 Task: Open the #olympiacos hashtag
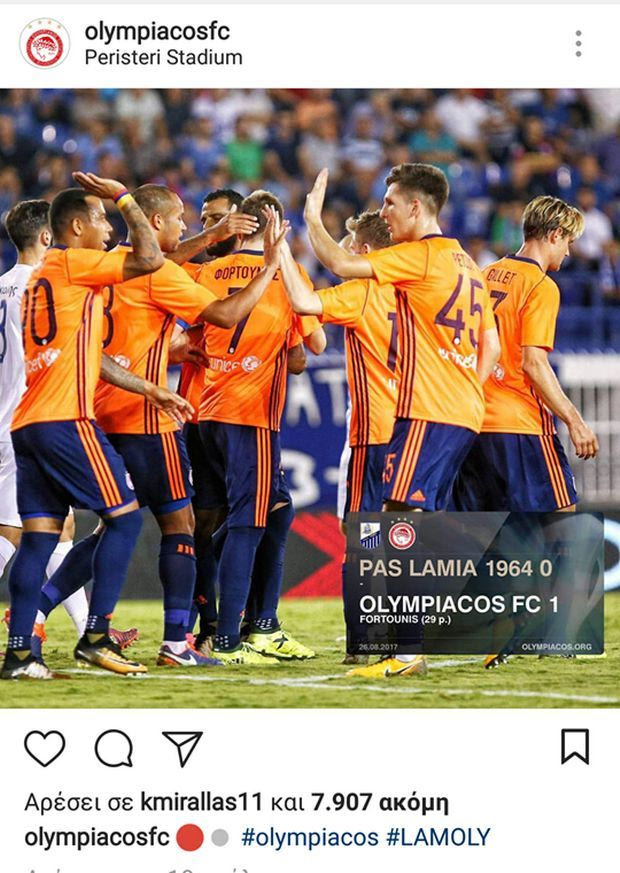[309, 837]
